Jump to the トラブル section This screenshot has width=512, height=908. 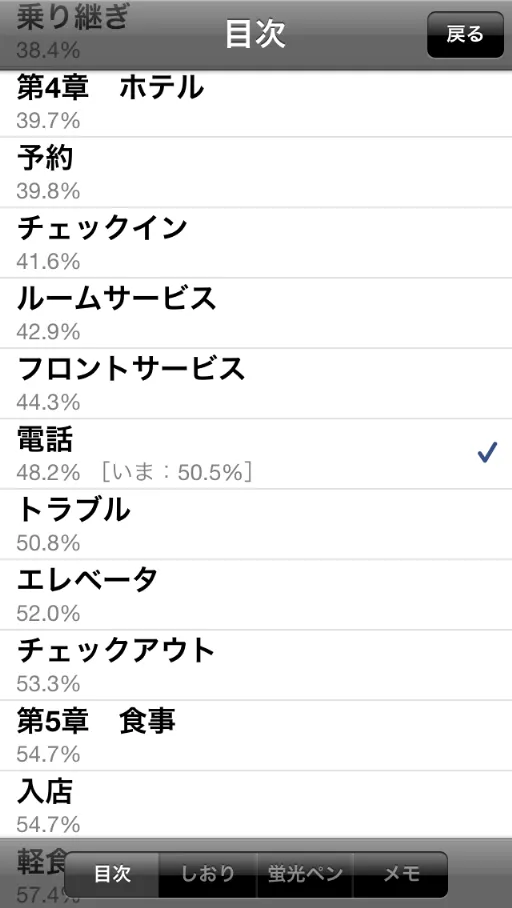pyautogui.click(x=256, y=524)
